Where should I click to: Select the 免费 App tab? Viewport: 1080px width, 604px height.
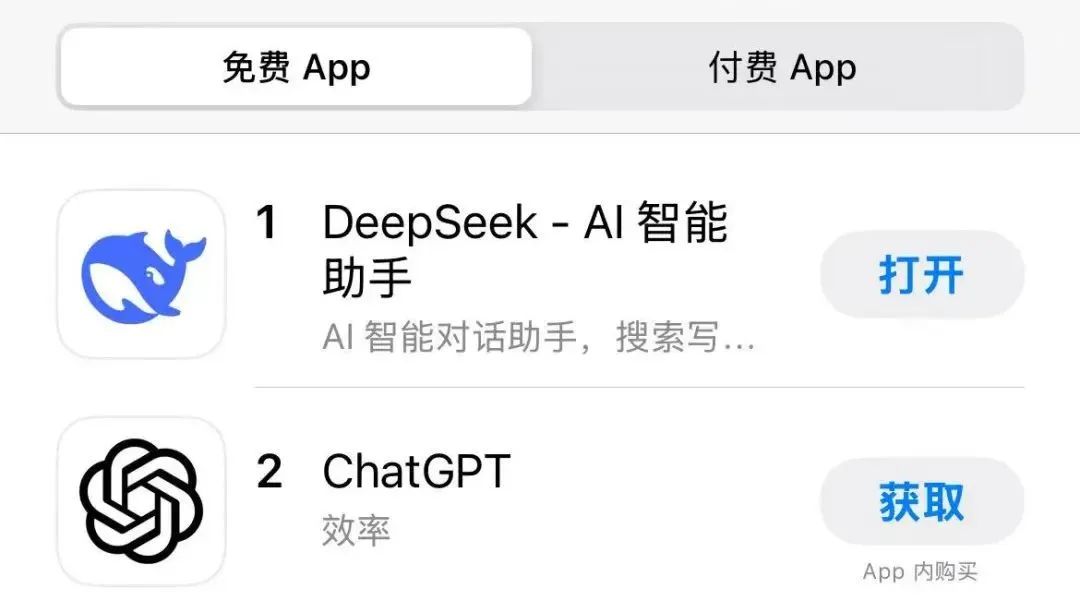pos(296,68)
